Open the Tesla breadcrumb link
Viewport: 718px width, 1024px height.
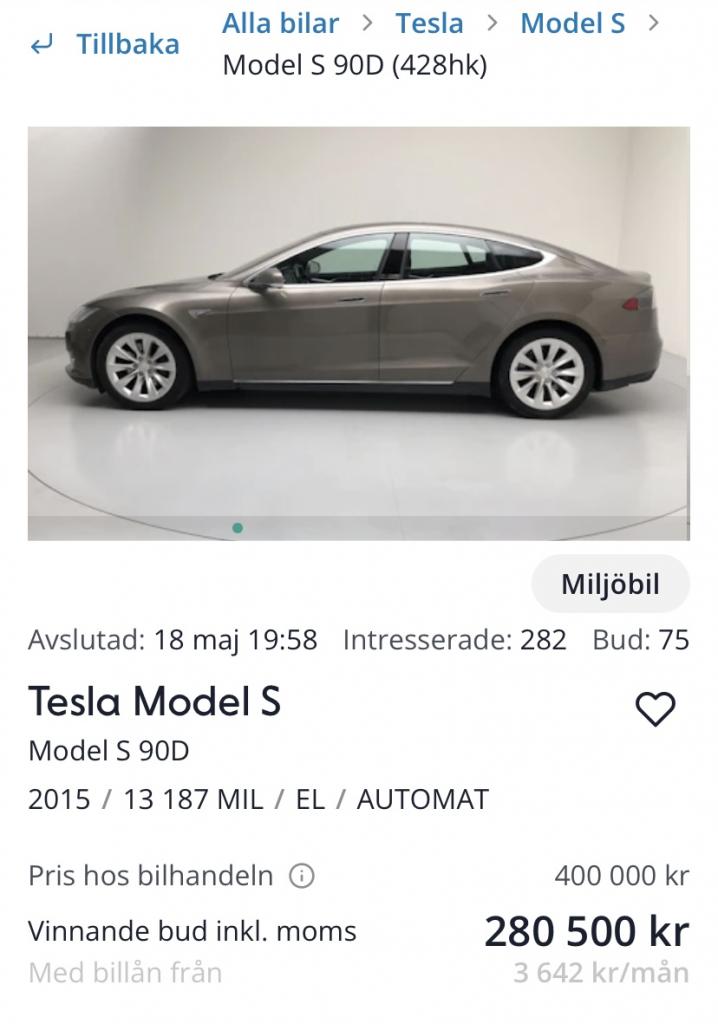[429, 23]
